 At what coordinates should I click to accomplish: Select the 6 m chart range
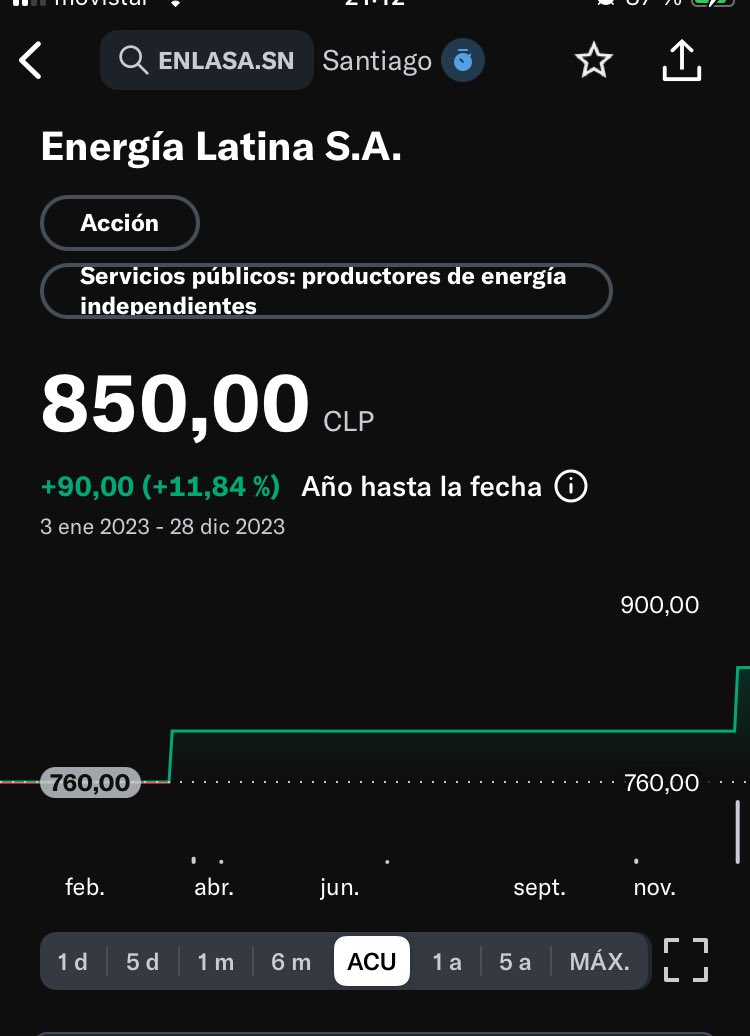291,962
